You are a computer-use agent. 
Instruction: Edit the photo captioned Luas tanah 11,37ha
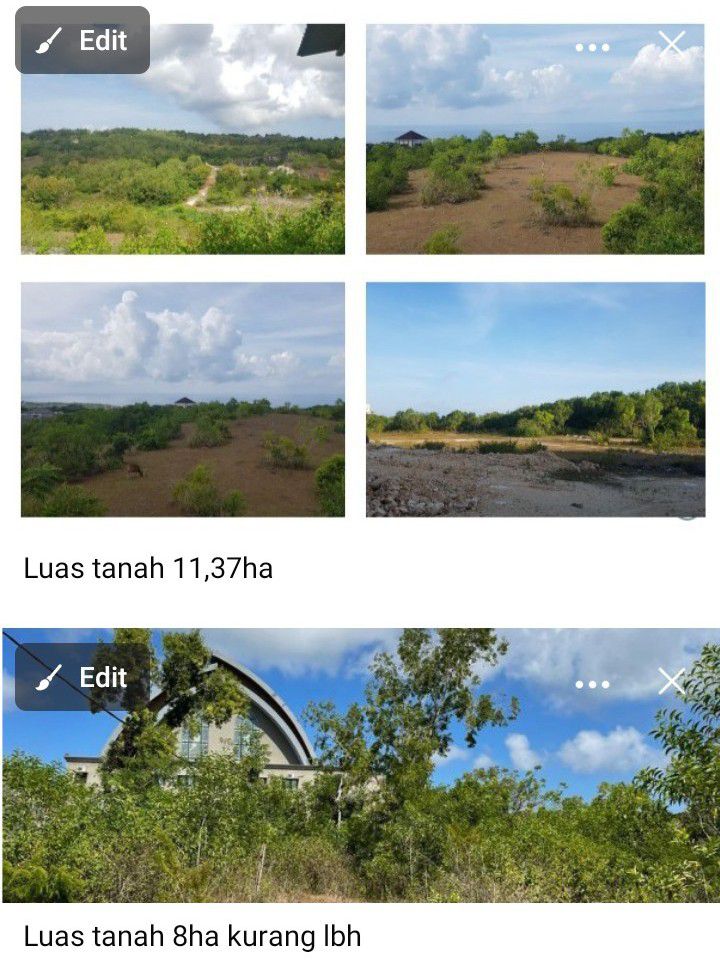(x=83, y=41)
